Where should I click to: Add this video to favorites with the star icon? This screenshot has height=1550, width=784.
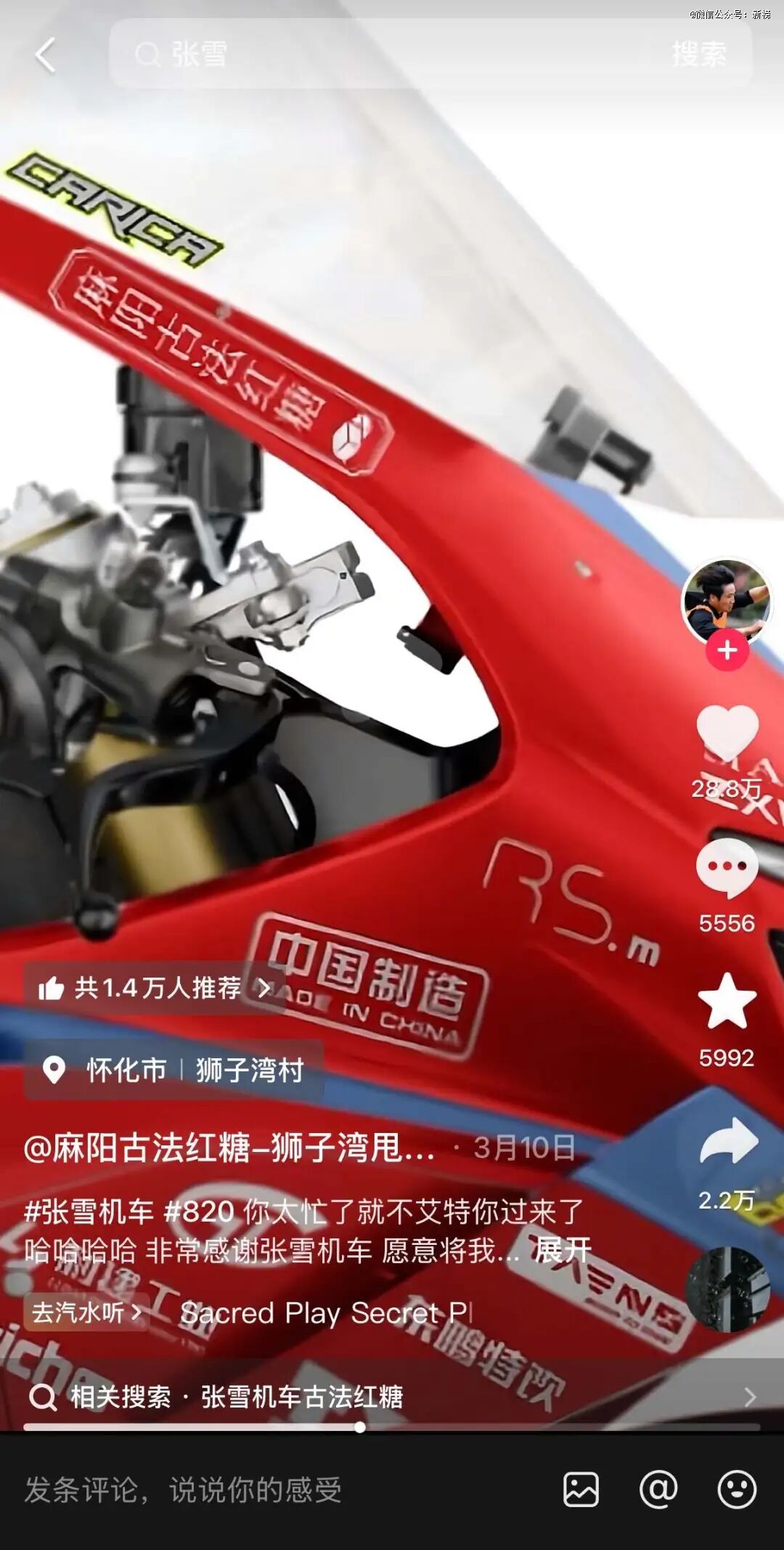click(x=727, y=1002)
